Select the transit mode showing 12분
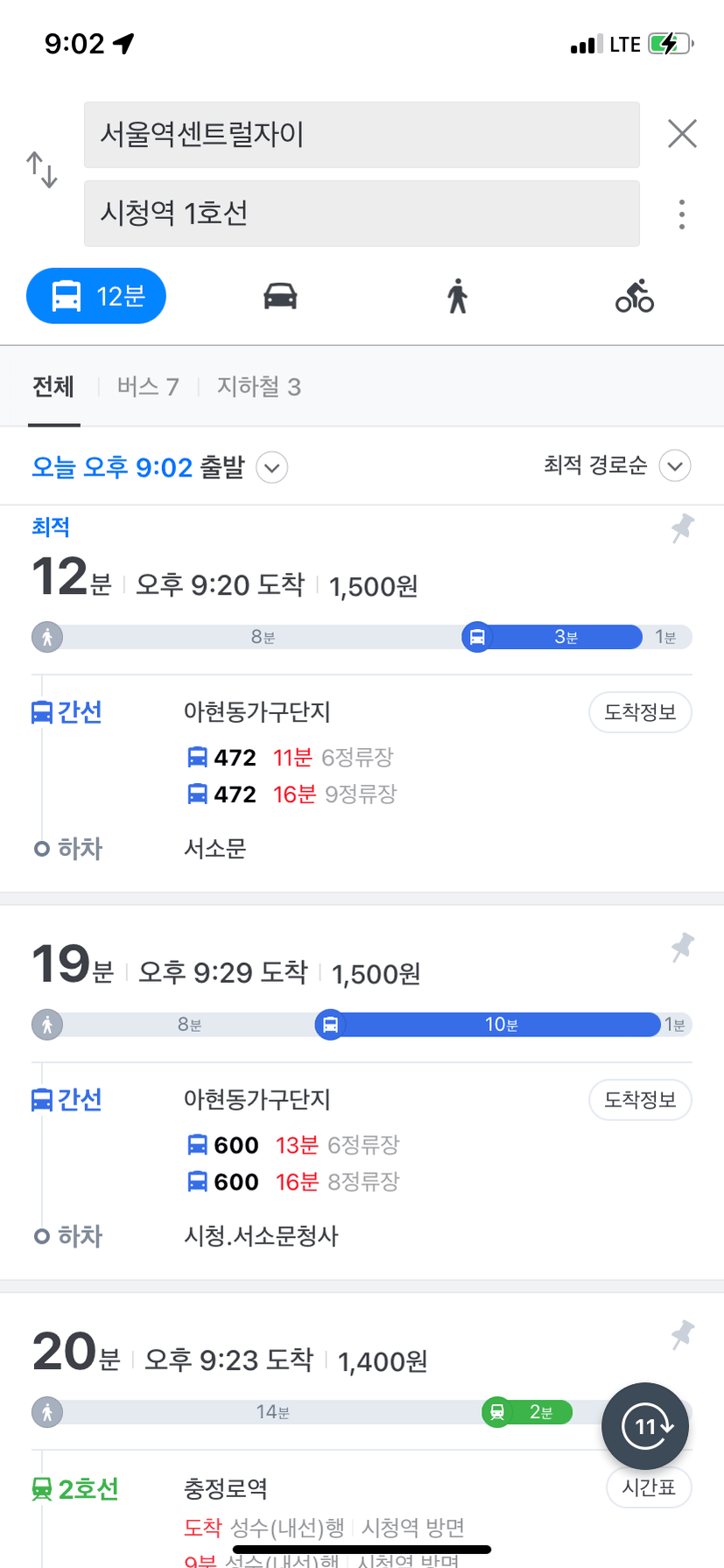The width and height of the screenshot is (724, 1568). coord(96,296)
